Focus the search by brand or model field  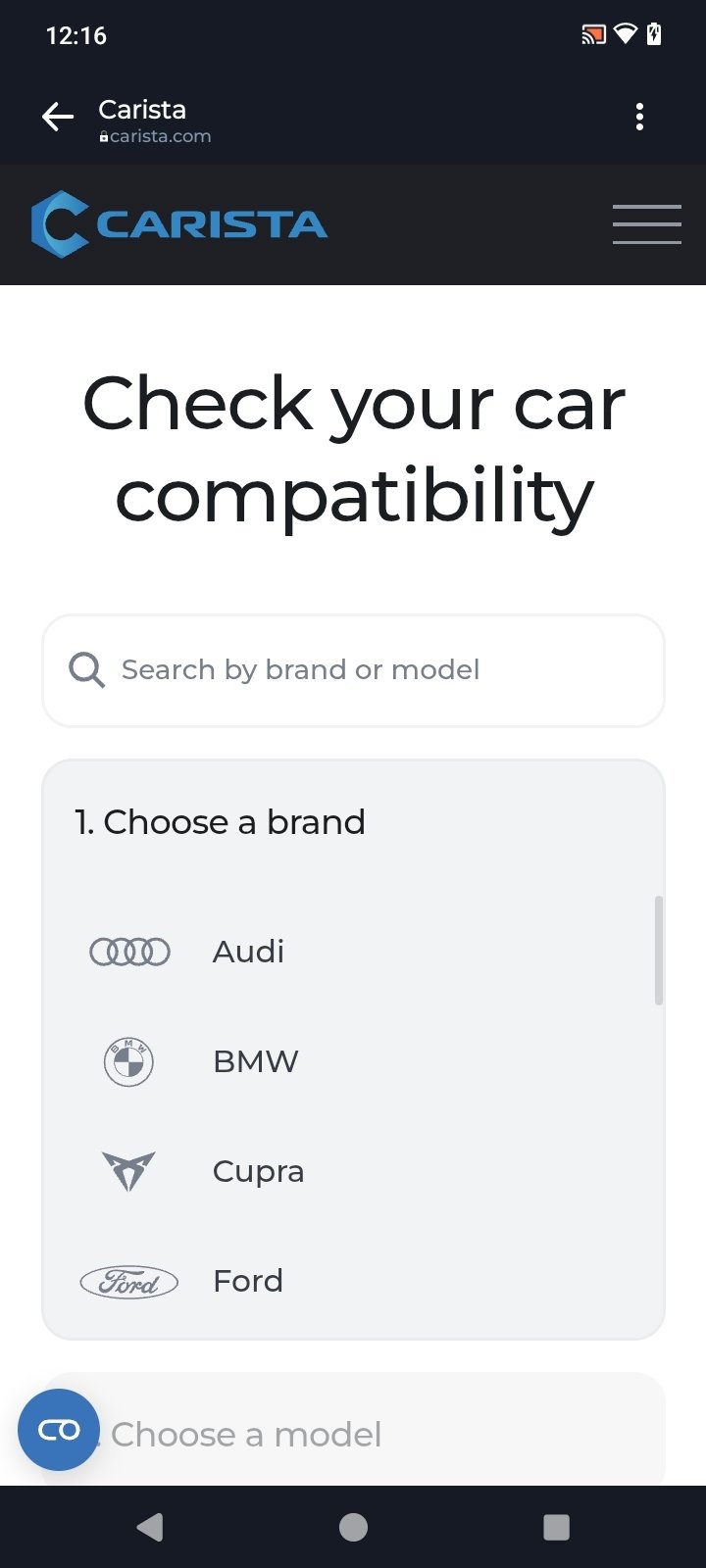(x=353, y=670)
